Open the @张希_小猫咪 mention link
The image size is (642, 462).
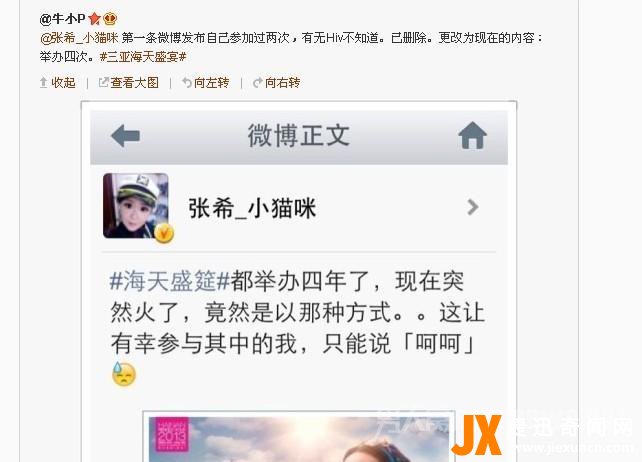coord(79,37)
